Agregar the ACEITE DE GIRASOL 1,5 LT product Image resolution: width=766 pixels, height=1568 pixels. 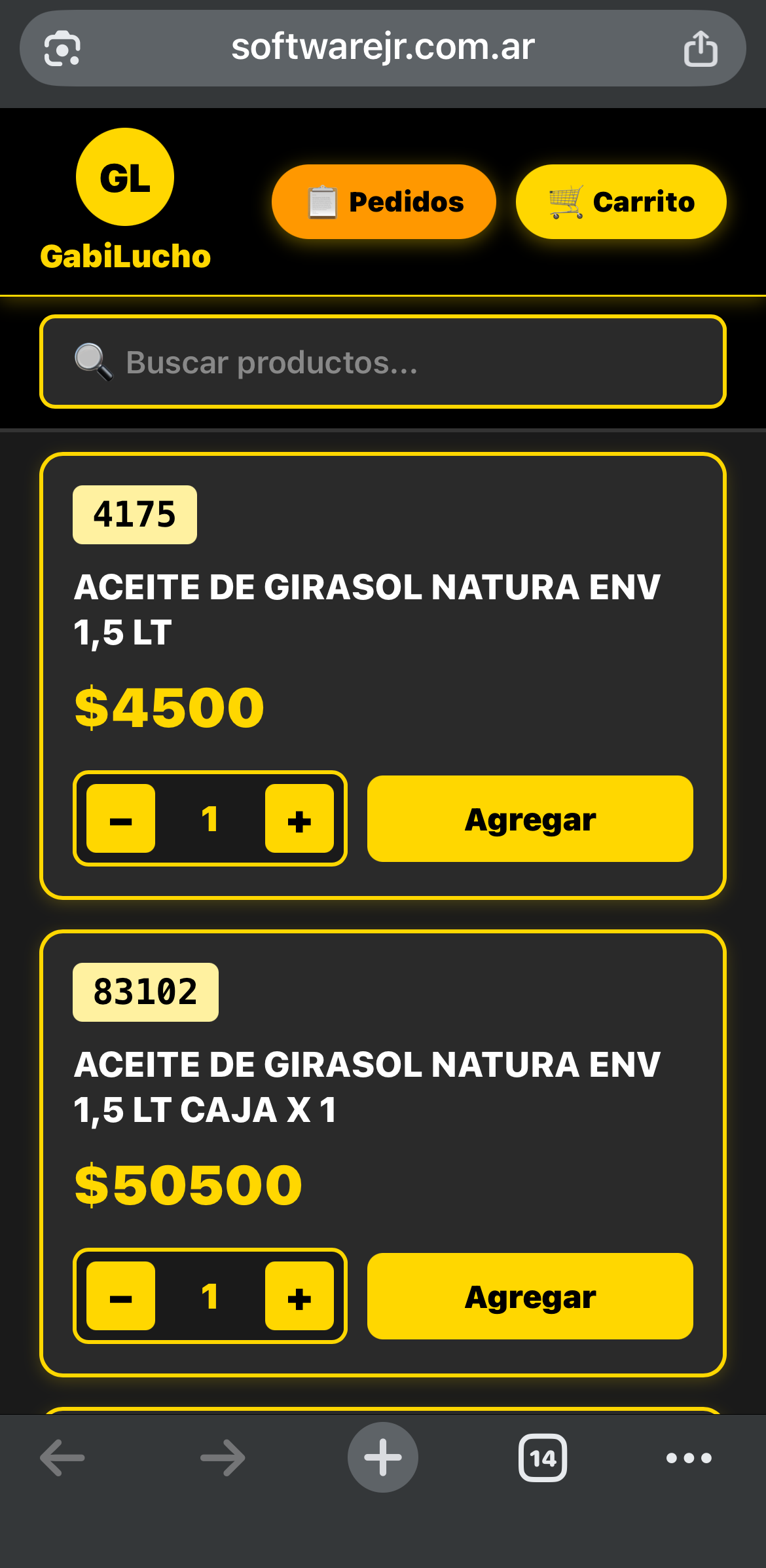click(x=530, y=819)
